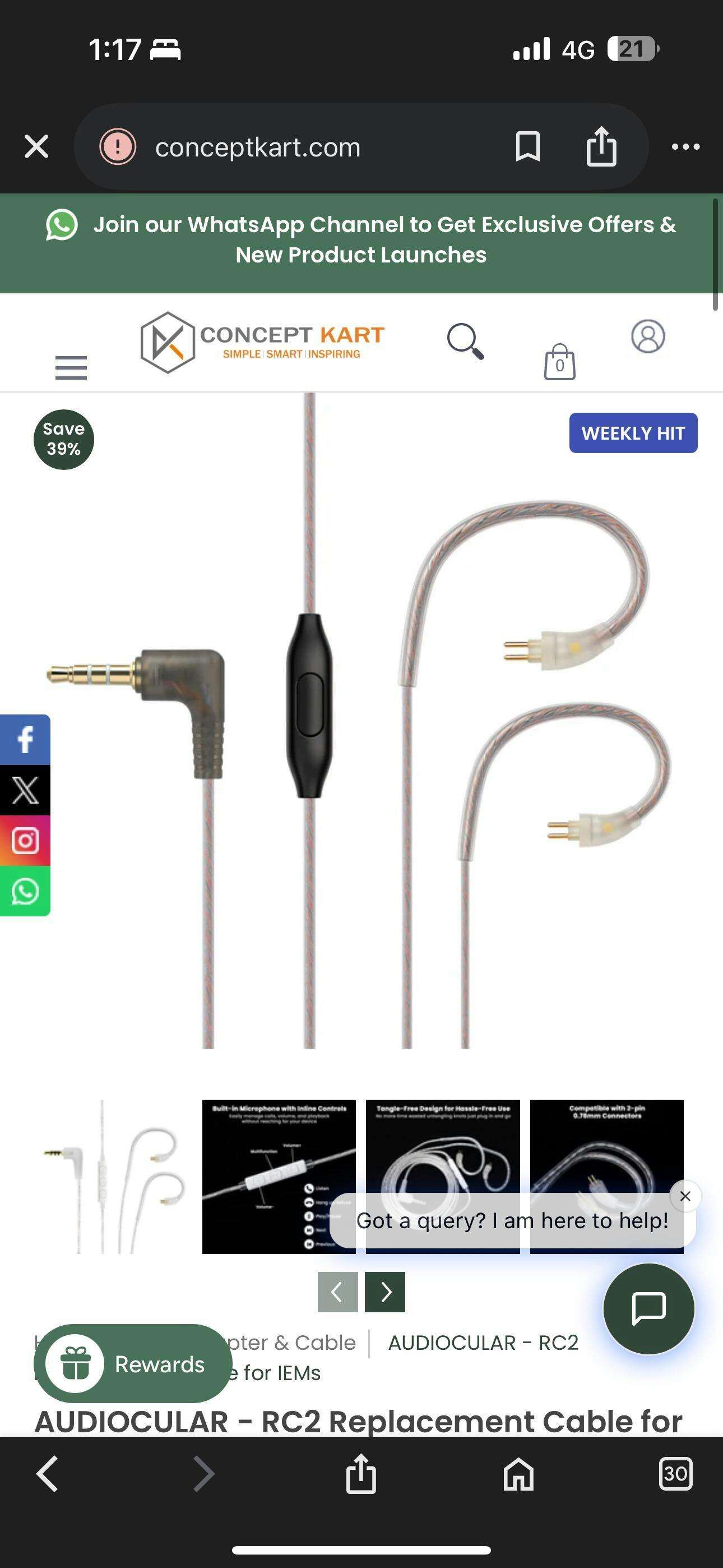The width and height of the screenshot is (723, 1568).
Task: Open the Rewards panel
Action: click(133, 1364)
